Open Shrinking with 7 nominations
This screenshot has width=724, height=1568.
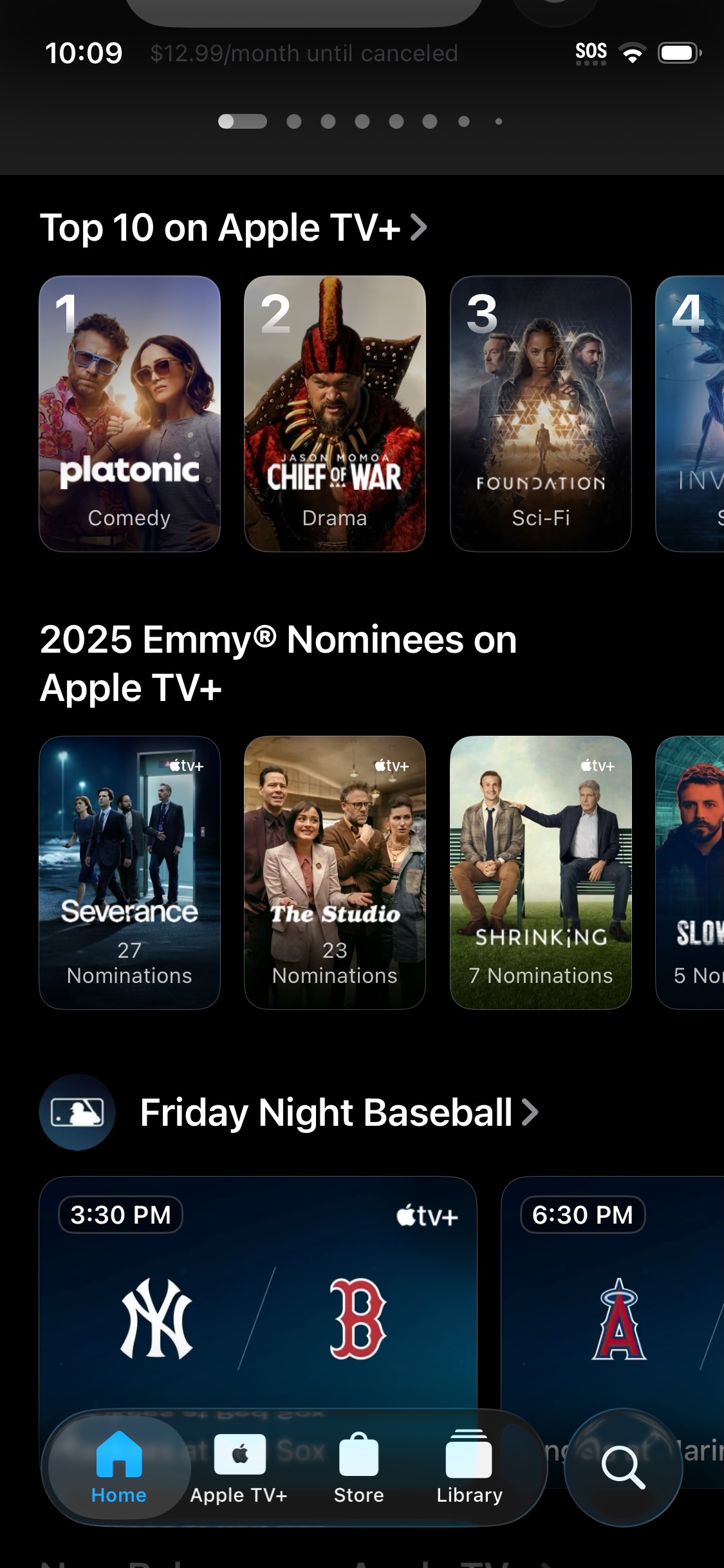coord(541,872)
